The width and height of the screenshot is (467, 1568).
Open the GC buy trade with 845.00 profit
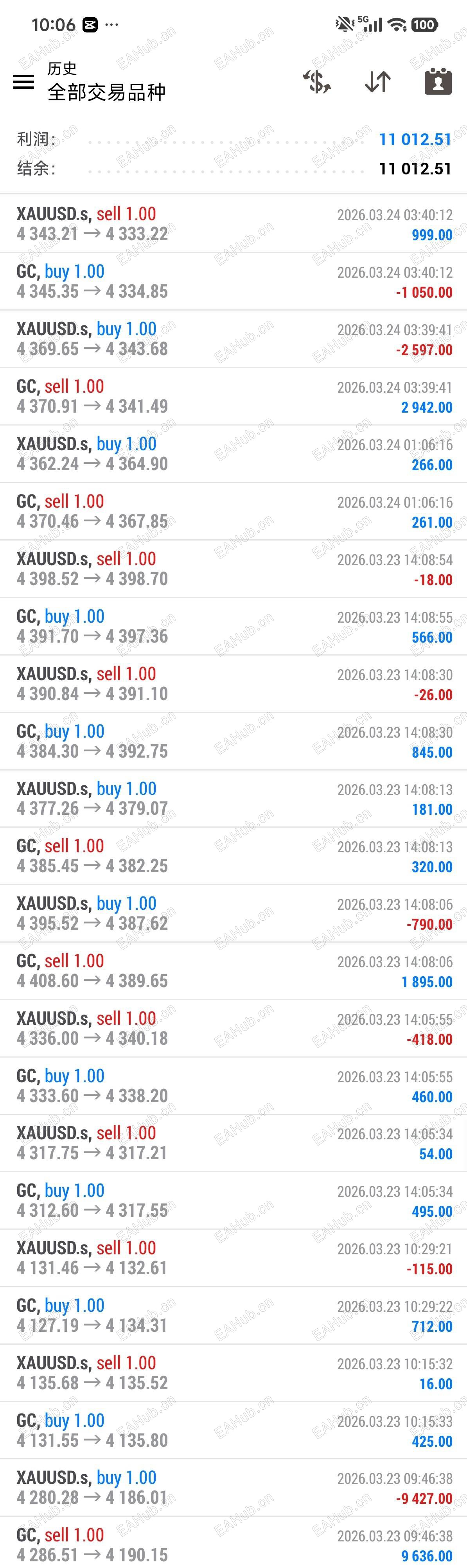click(x=234, y=741)
